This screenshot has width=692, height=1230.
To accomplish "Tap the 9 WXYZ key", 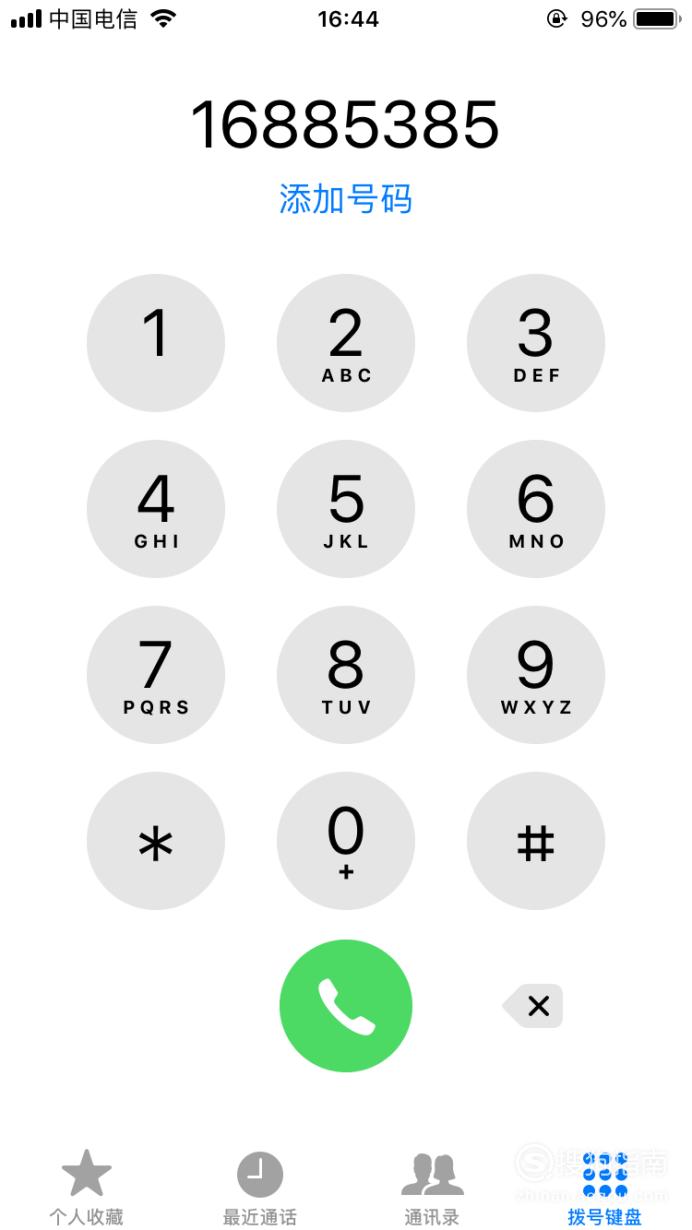I will (536, 675).
